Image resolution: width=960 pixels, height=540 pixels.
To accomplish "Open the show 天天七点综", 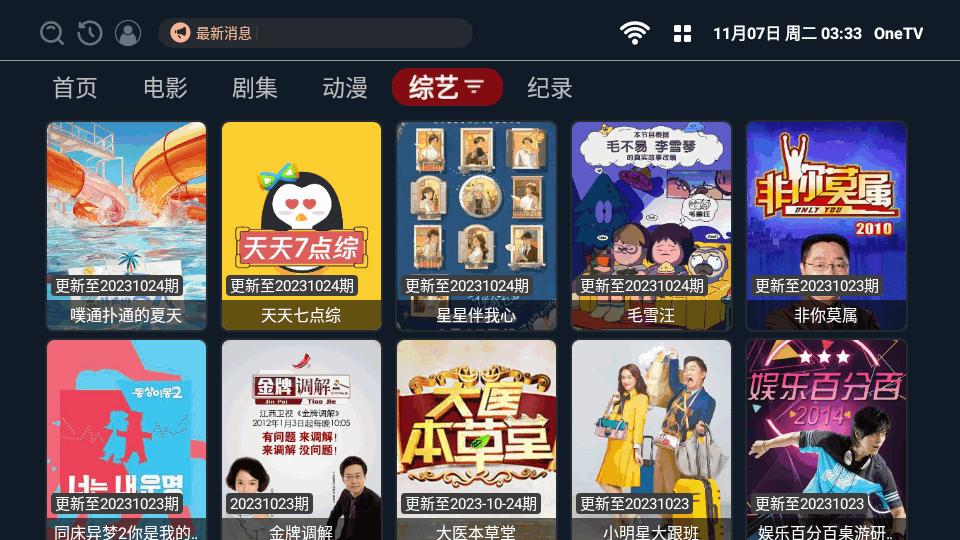I will [301, 225].
